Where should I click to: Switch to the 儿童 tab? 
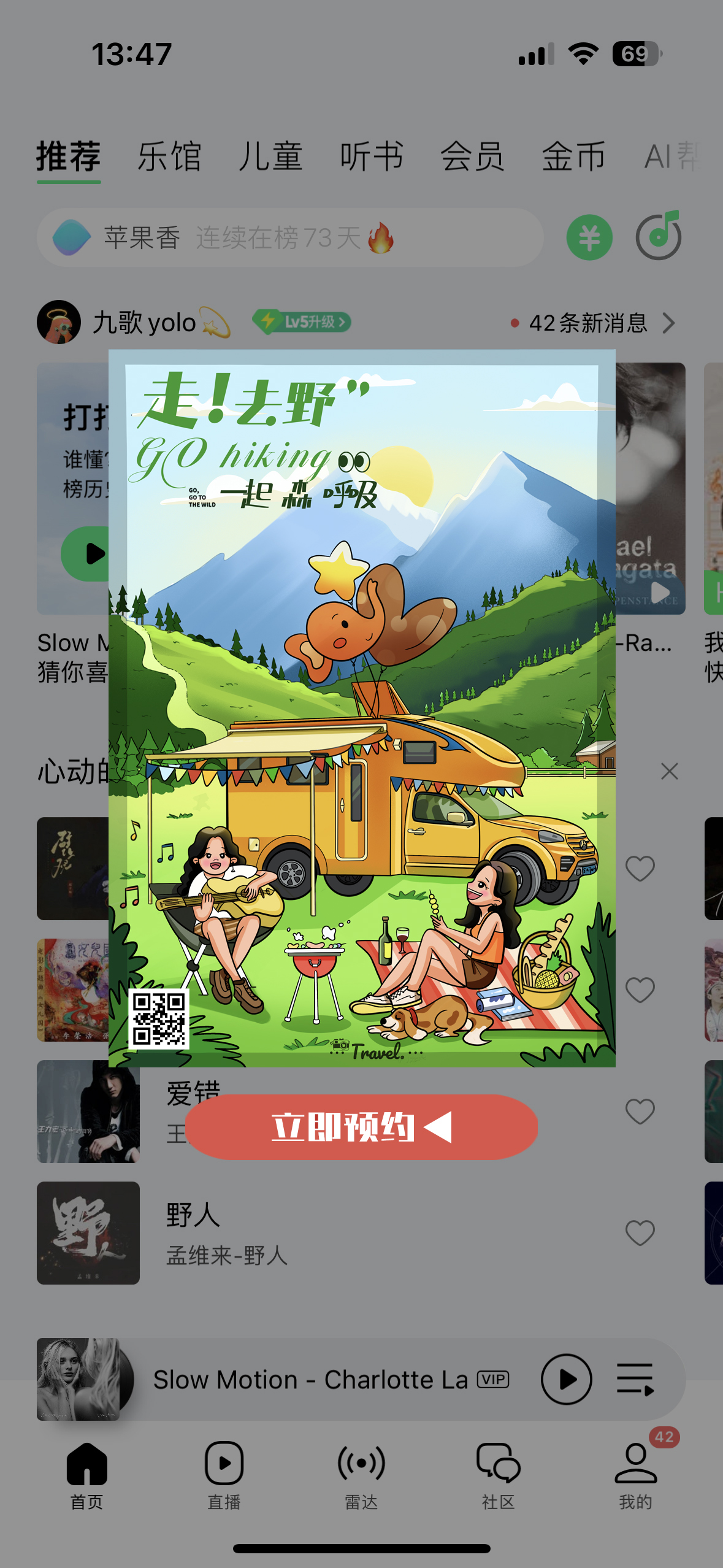click(x=270, y=156)
